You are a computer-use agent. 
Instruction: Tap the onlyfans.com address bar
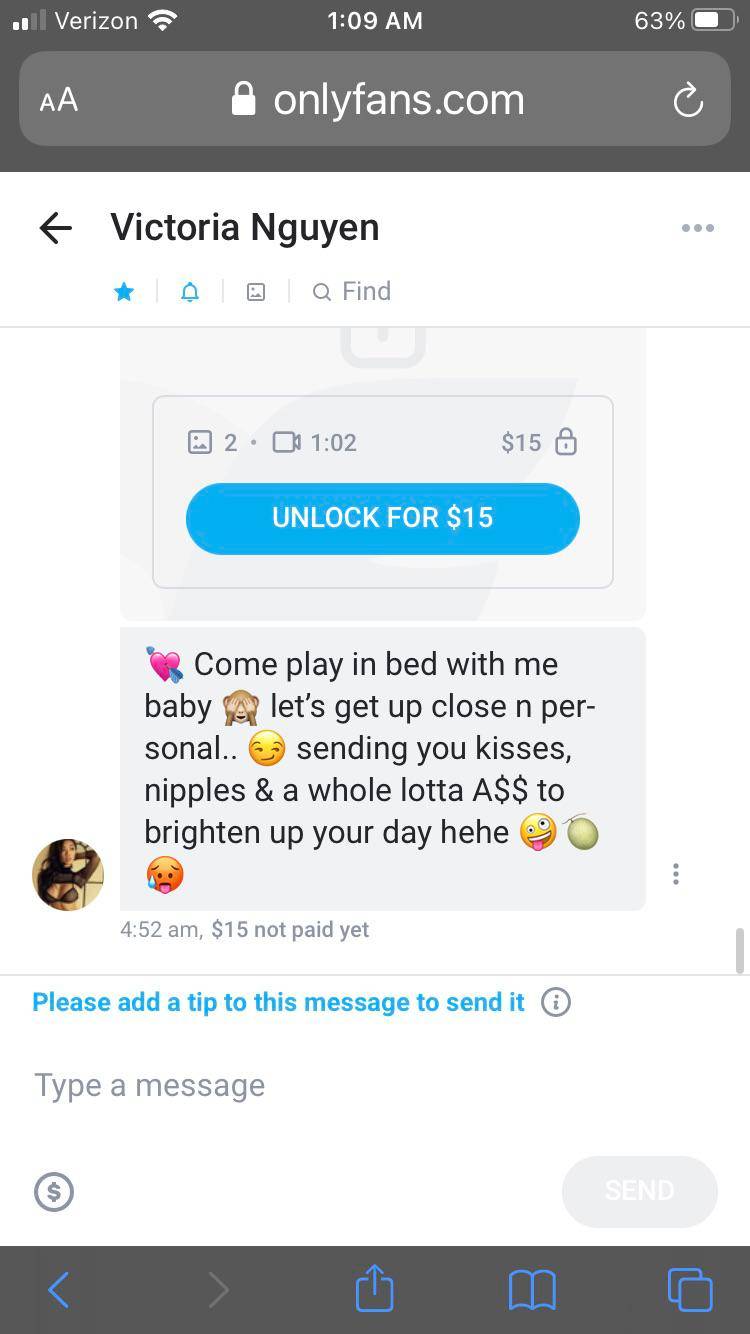380,100
